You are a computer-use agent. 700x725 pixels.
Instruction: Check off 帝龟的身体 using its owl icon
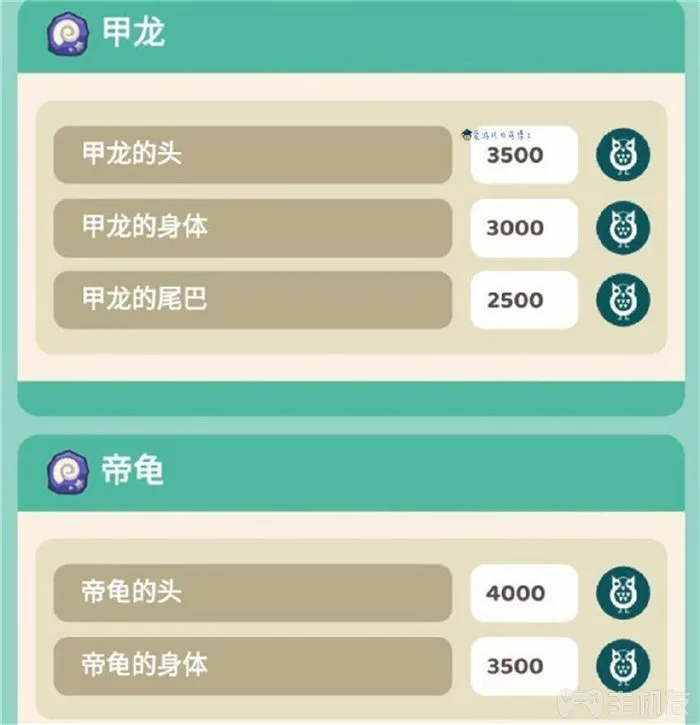tap(623, 666)
